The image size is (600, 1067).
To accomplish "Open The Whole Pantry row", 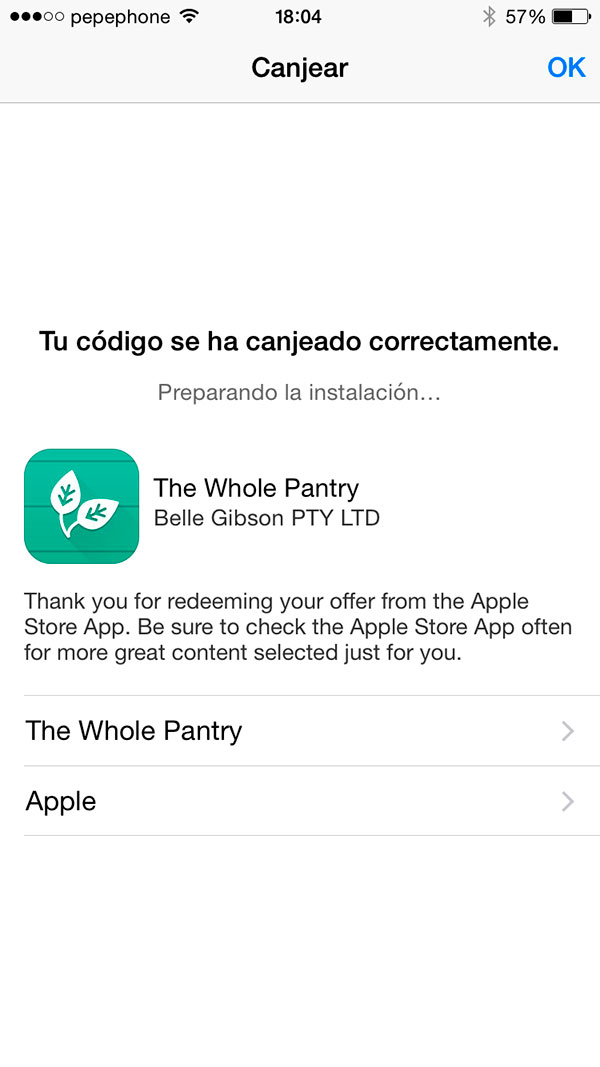I will click(312, 731).
